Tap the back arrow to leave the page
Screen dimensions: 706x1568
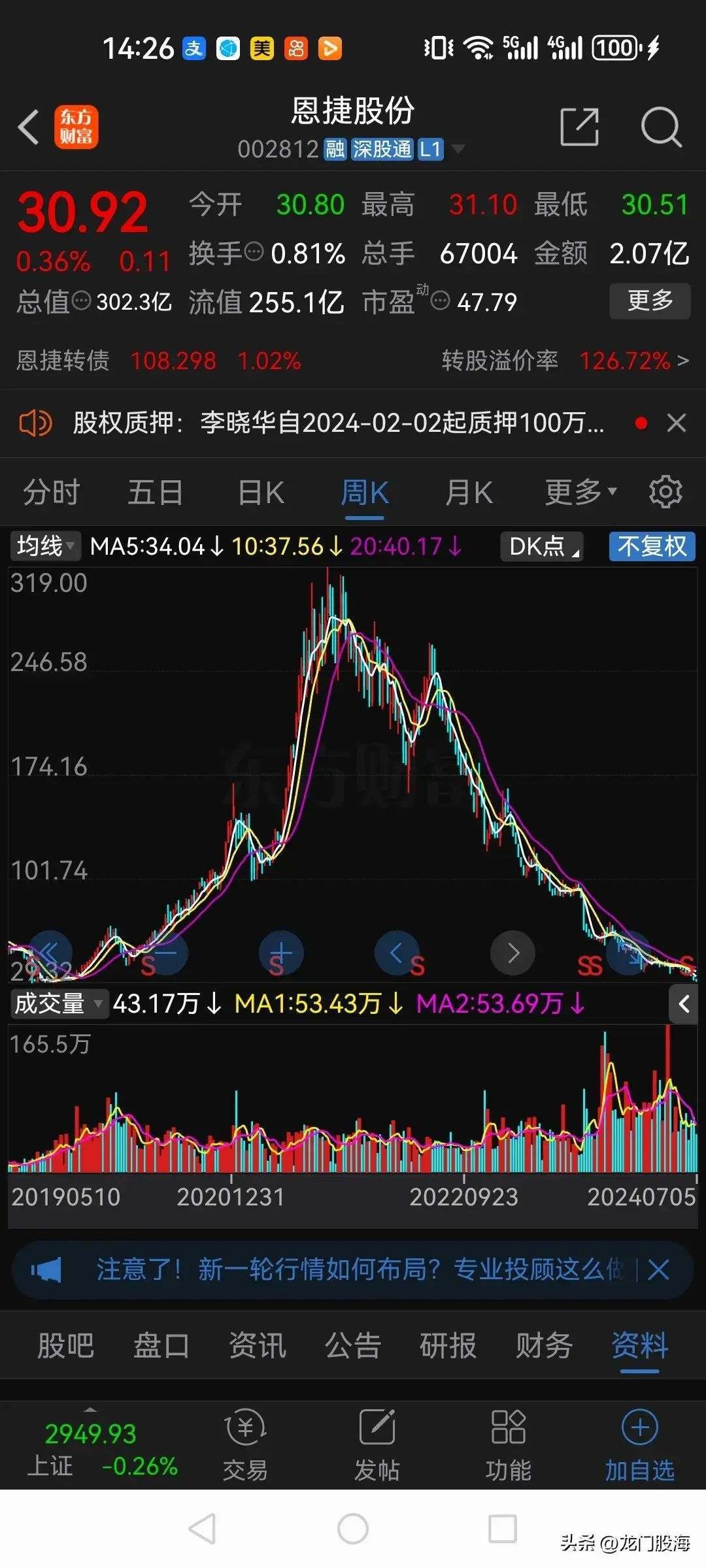pyautogui.click(x=29, y=128)
